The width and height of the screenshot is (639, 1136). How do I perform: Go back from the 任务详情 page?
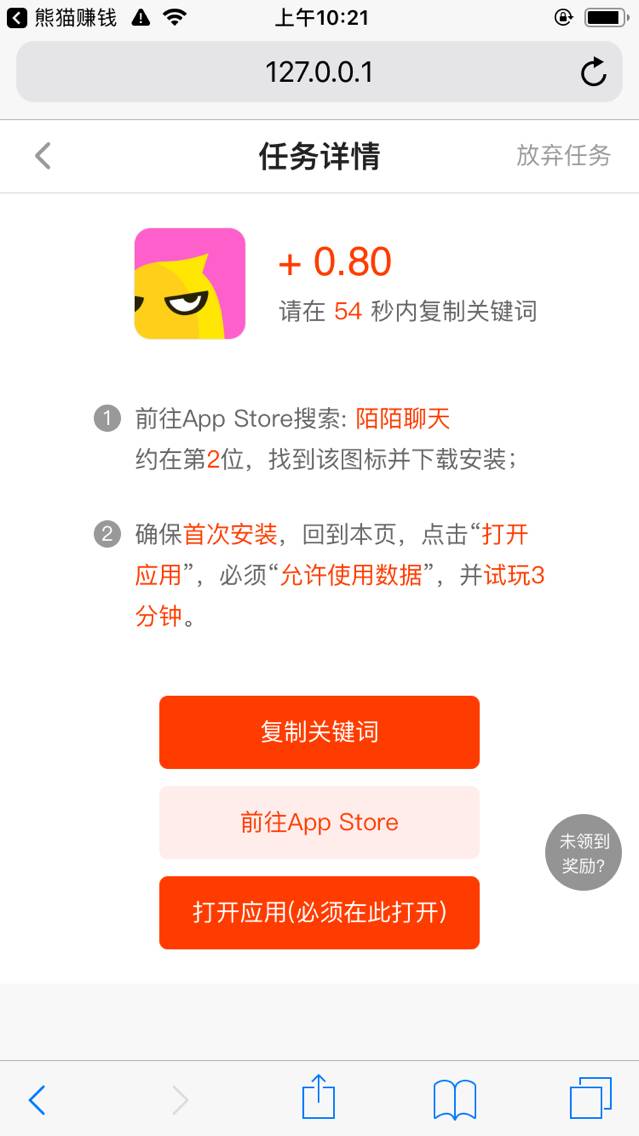42,156
